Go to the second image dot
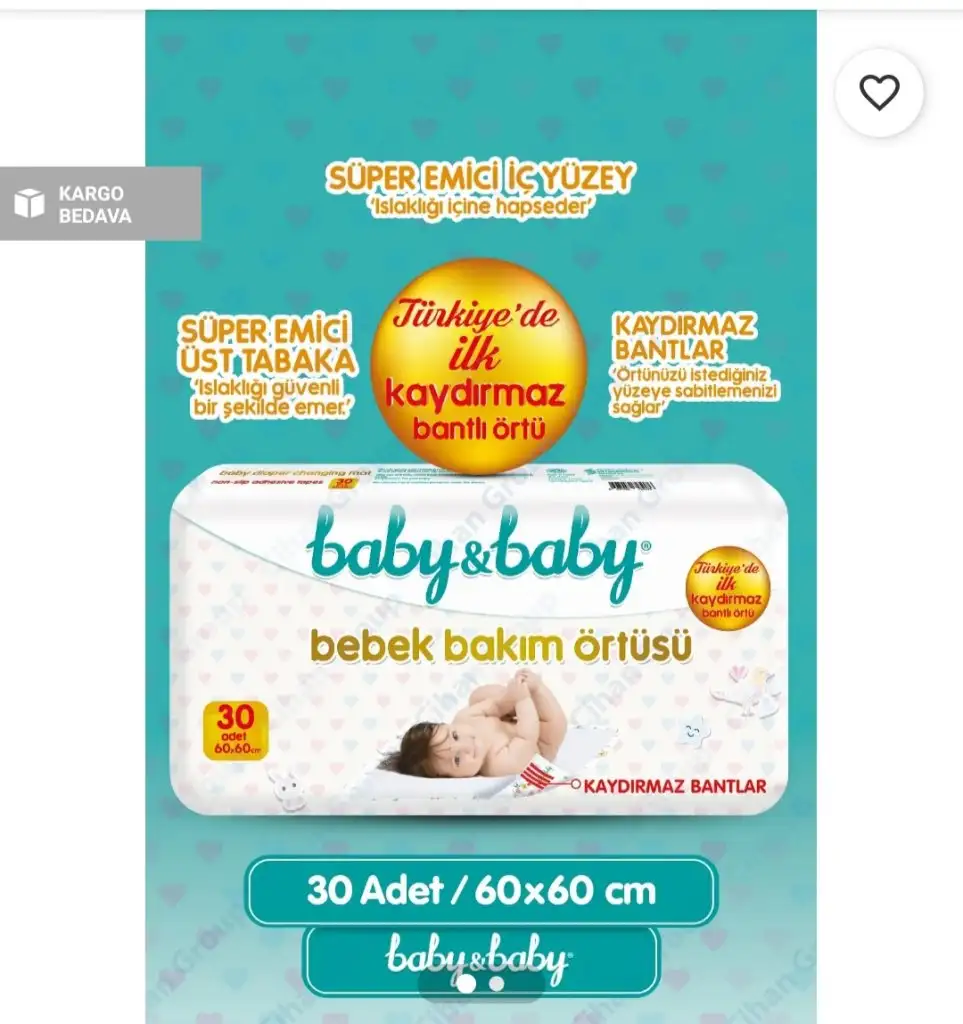This screenshot has width=963, height=1024. click(497, 983)
